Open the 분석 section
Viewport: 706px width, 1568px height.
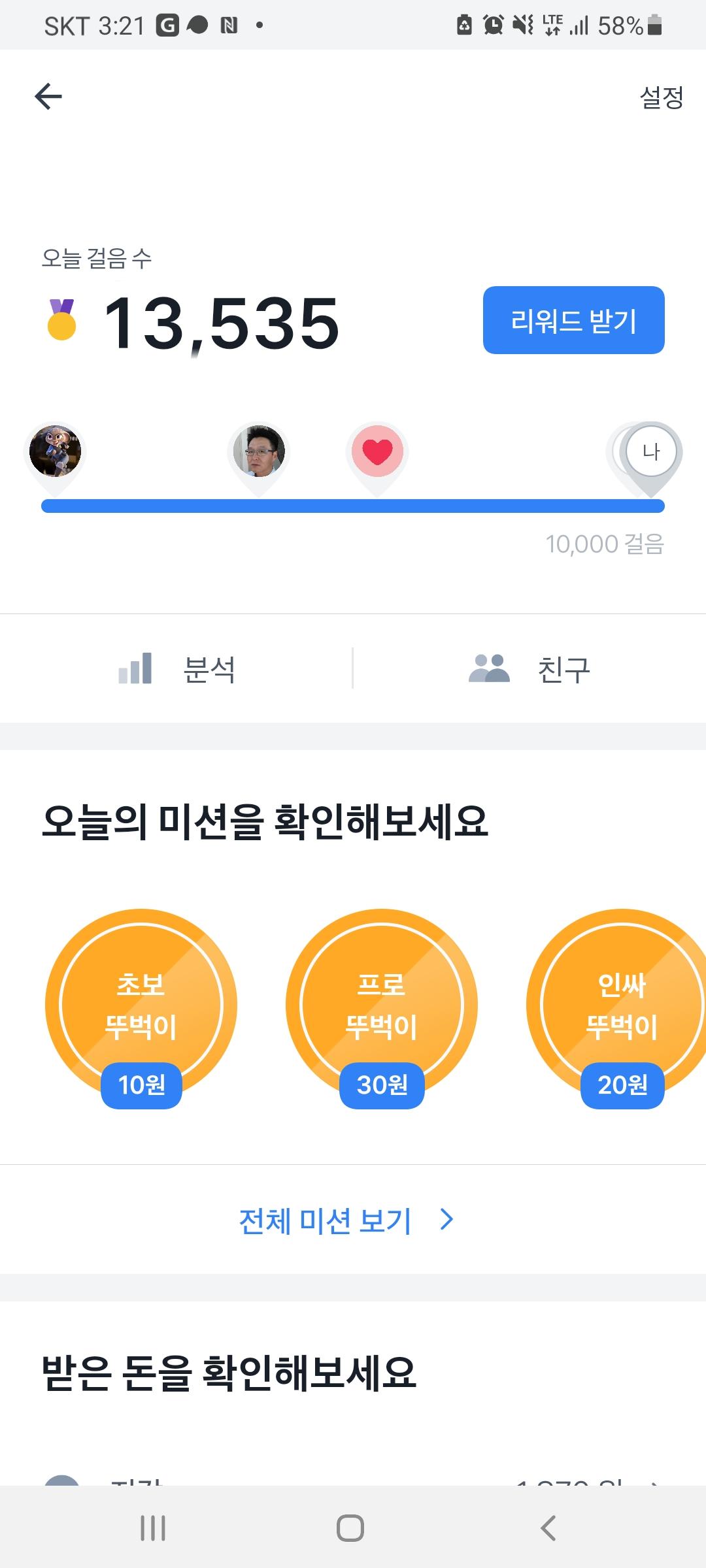click(x=176, y=669)
